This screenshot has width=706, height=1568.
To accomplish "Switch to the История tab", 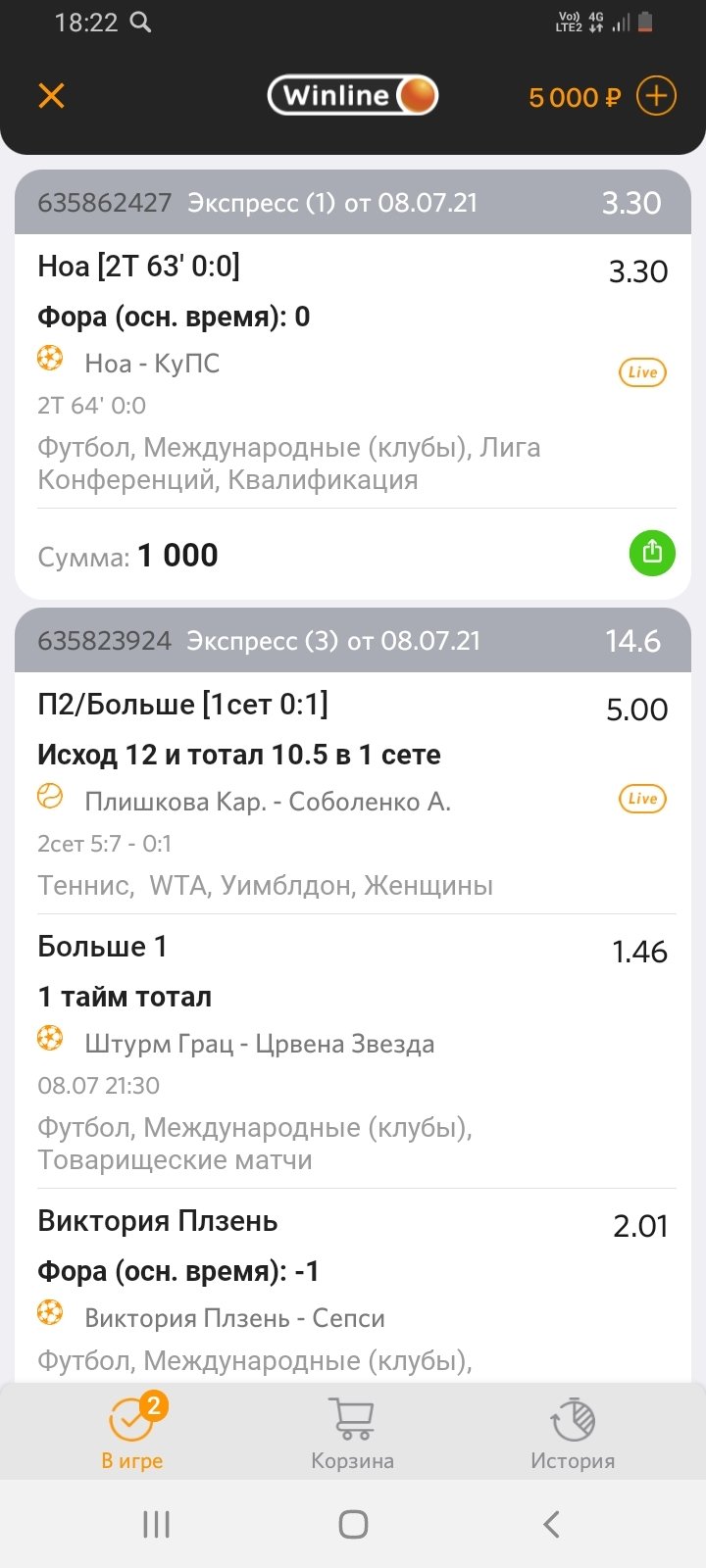I will coord(573,1433).
